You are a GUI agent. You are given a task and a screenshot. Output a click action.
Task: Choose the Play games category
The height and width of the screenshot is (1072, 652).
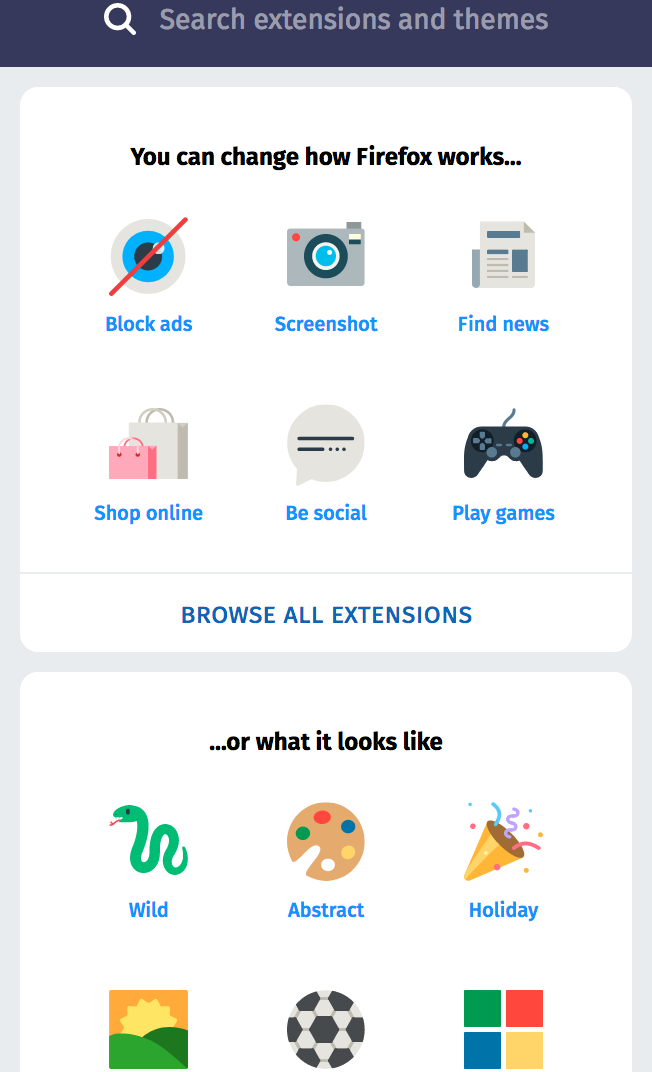503,465
